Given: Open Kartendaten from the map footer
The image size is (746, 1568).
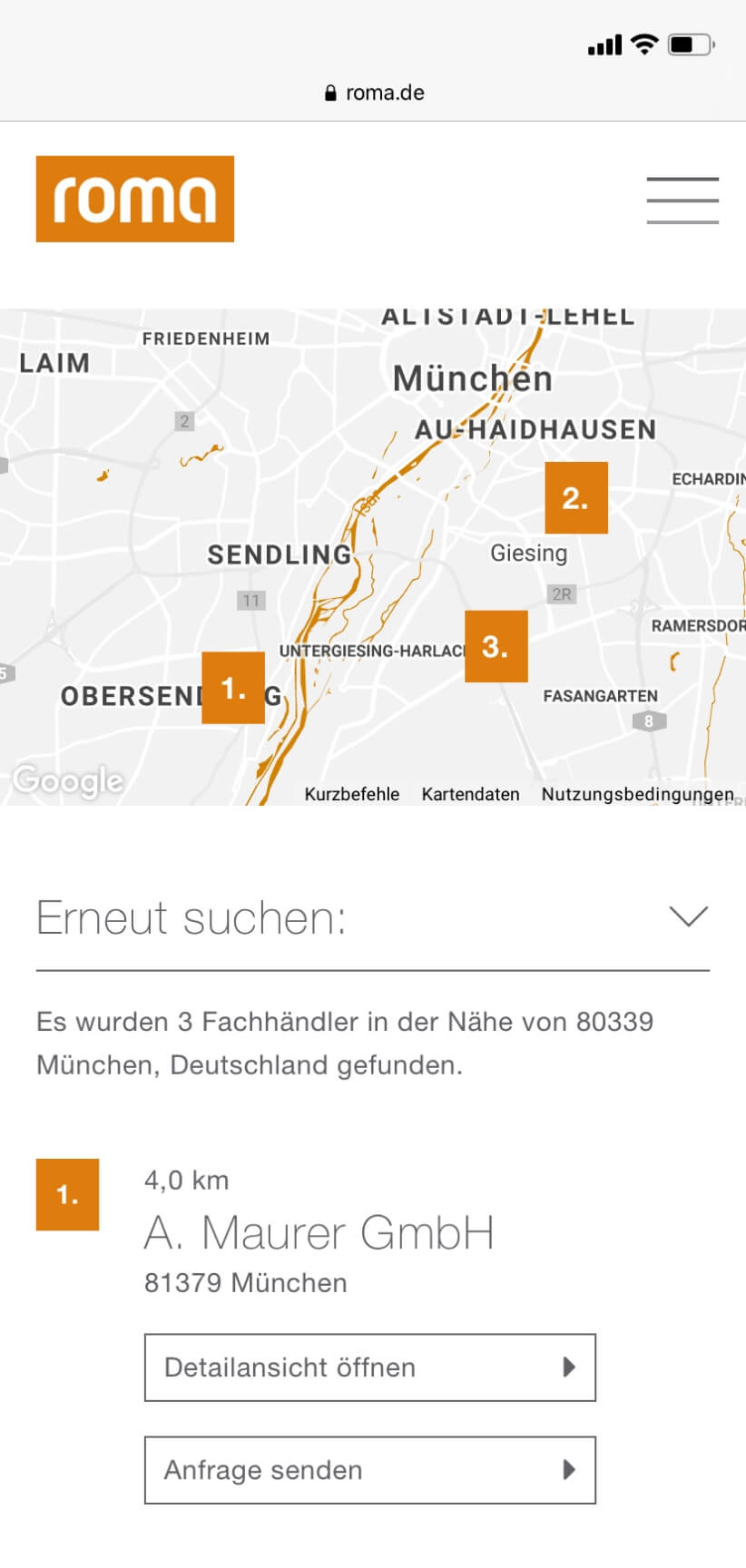Looking at the screenshot, I should tap(470, 794).
